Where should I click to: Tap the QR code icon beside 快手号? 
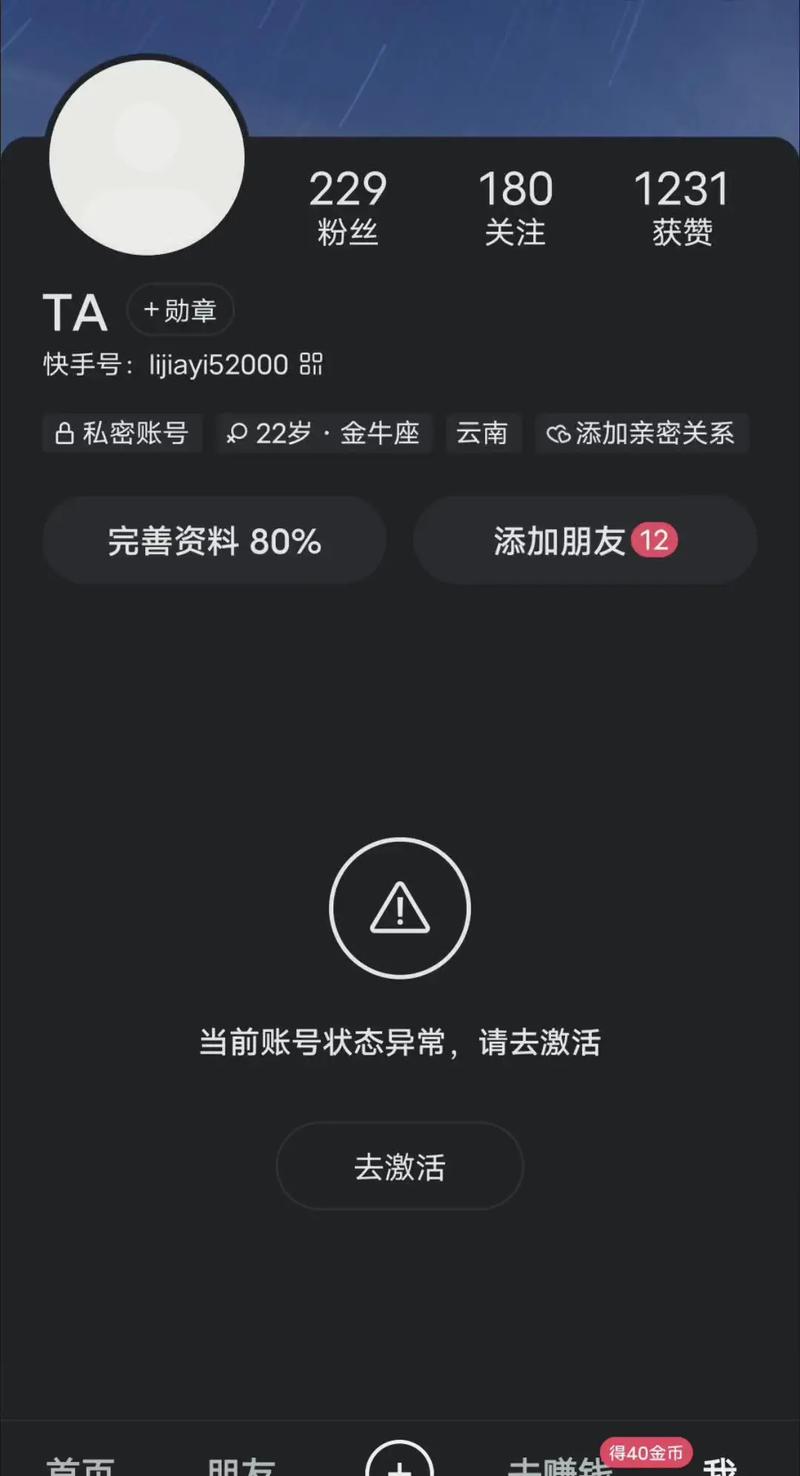tap(310, 365)
